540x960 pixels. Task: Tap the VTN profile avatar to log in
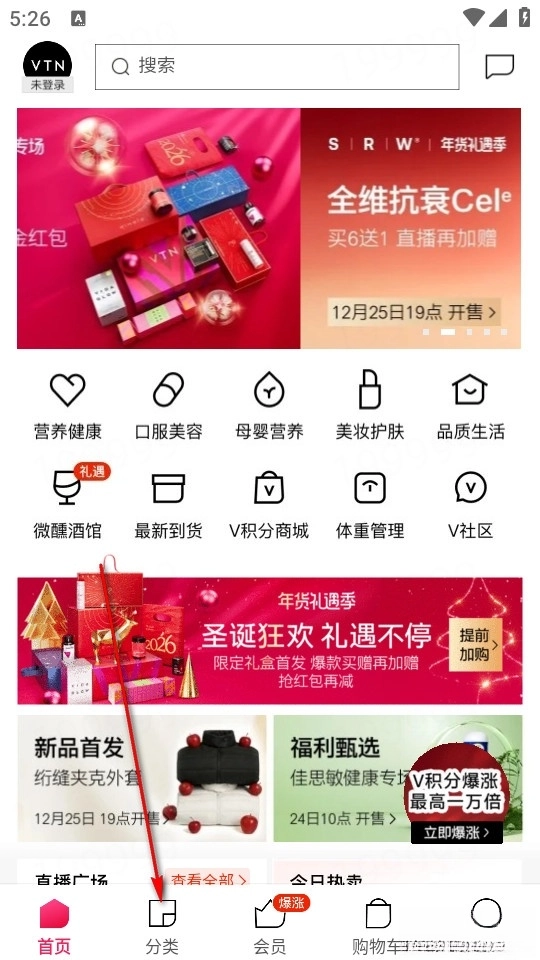pyautogui.click(x=48, y=67)
